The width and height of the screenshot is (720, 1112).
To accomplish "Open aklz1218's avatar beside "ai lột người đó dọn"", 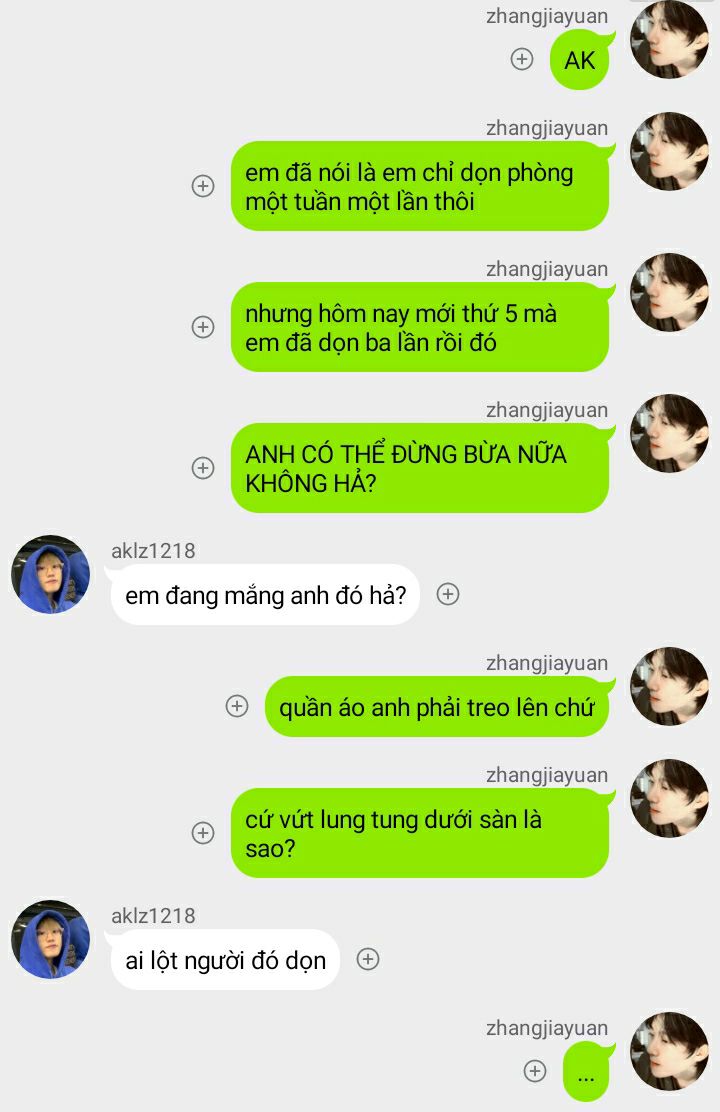I will 50,939.
